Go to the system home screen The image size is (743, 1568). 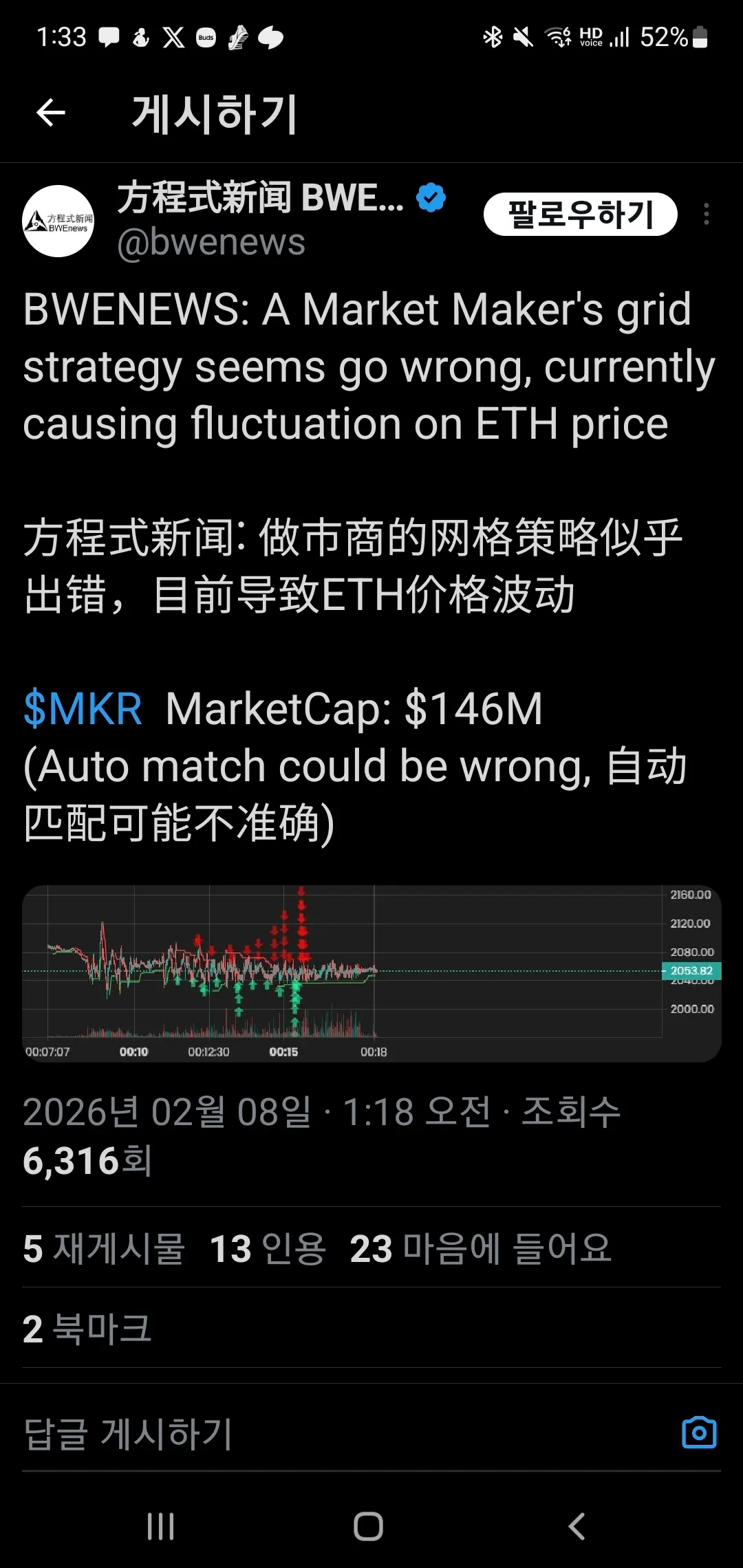(x=368, y=1527)
